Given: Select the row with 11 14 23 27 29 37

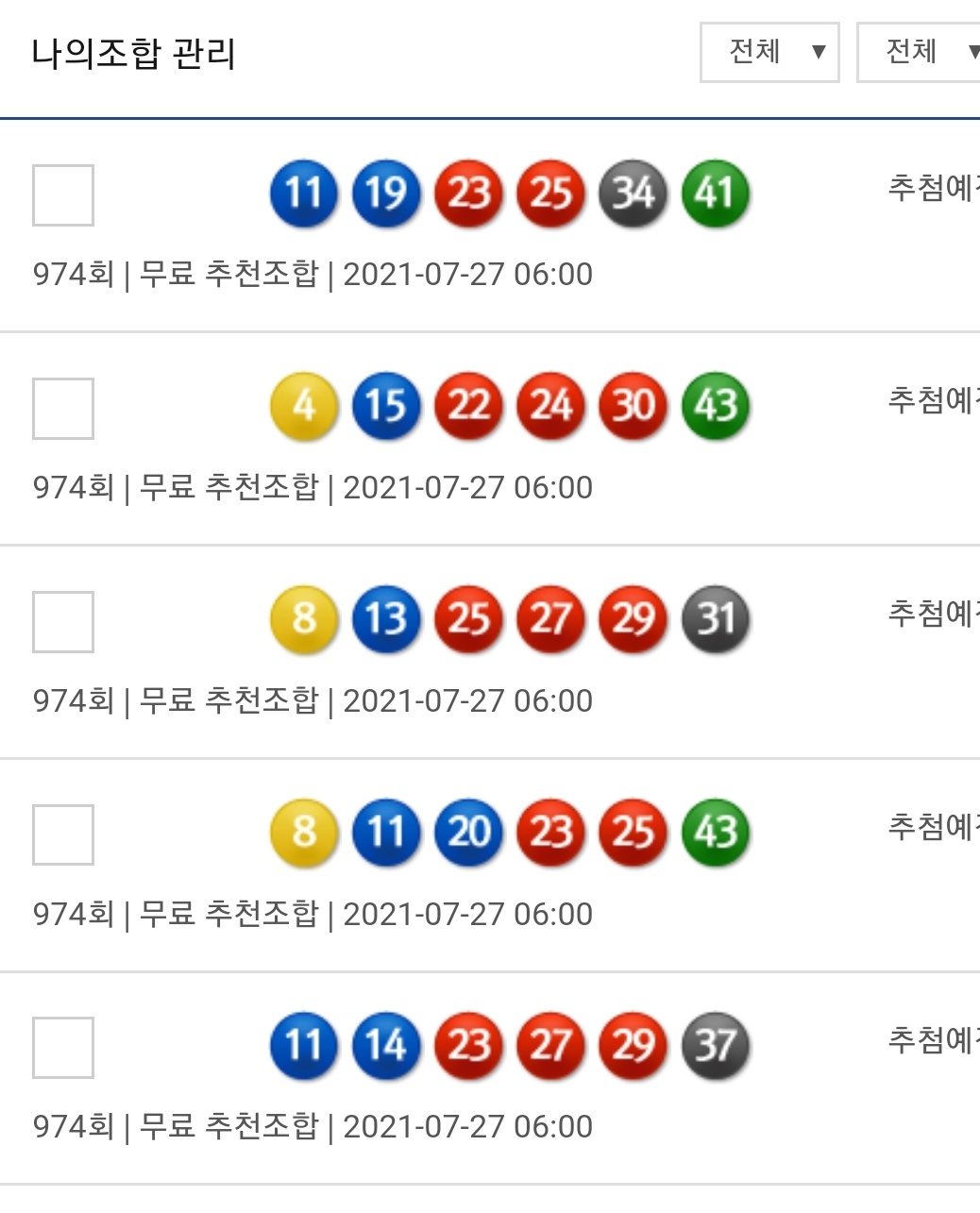Looking at the screenshot, I should (x=63, y=1048).
